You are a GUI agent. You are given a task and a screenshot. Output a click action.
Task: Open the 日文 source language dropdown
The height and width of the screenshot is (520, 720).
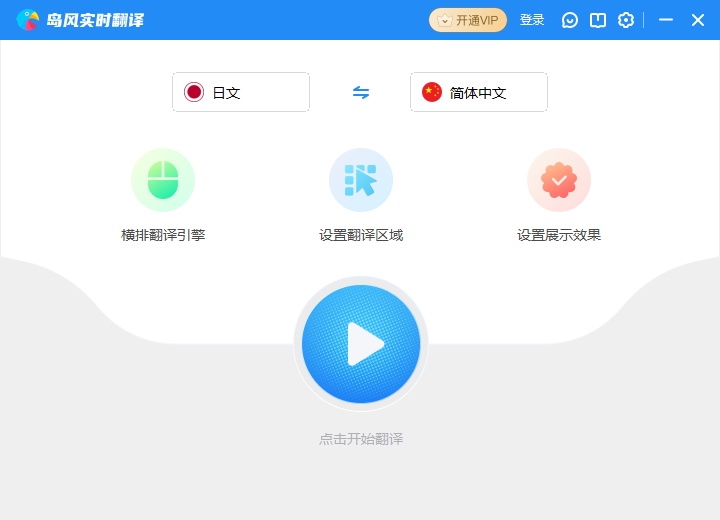coord(241,92)
